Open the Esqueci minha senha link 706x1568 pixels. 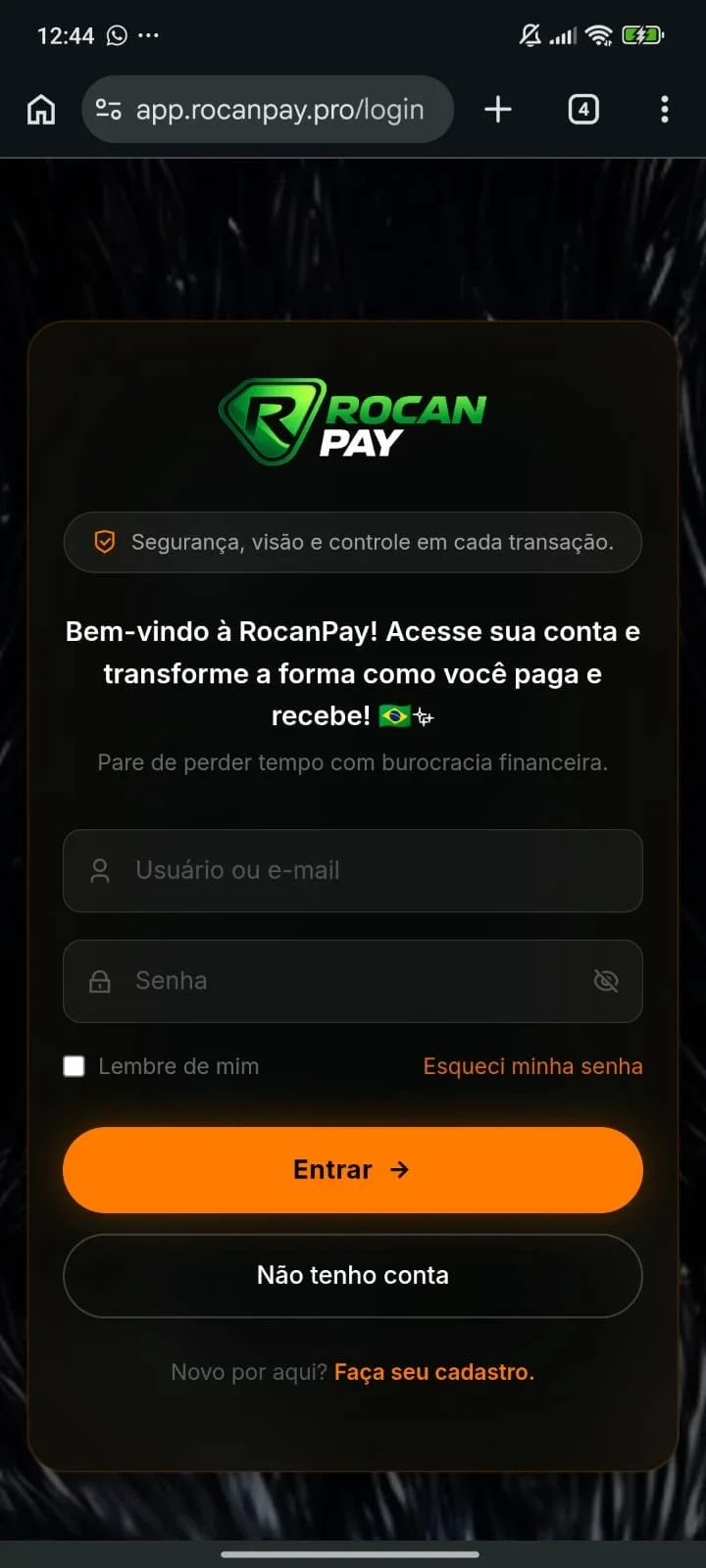coord(532,1066)
